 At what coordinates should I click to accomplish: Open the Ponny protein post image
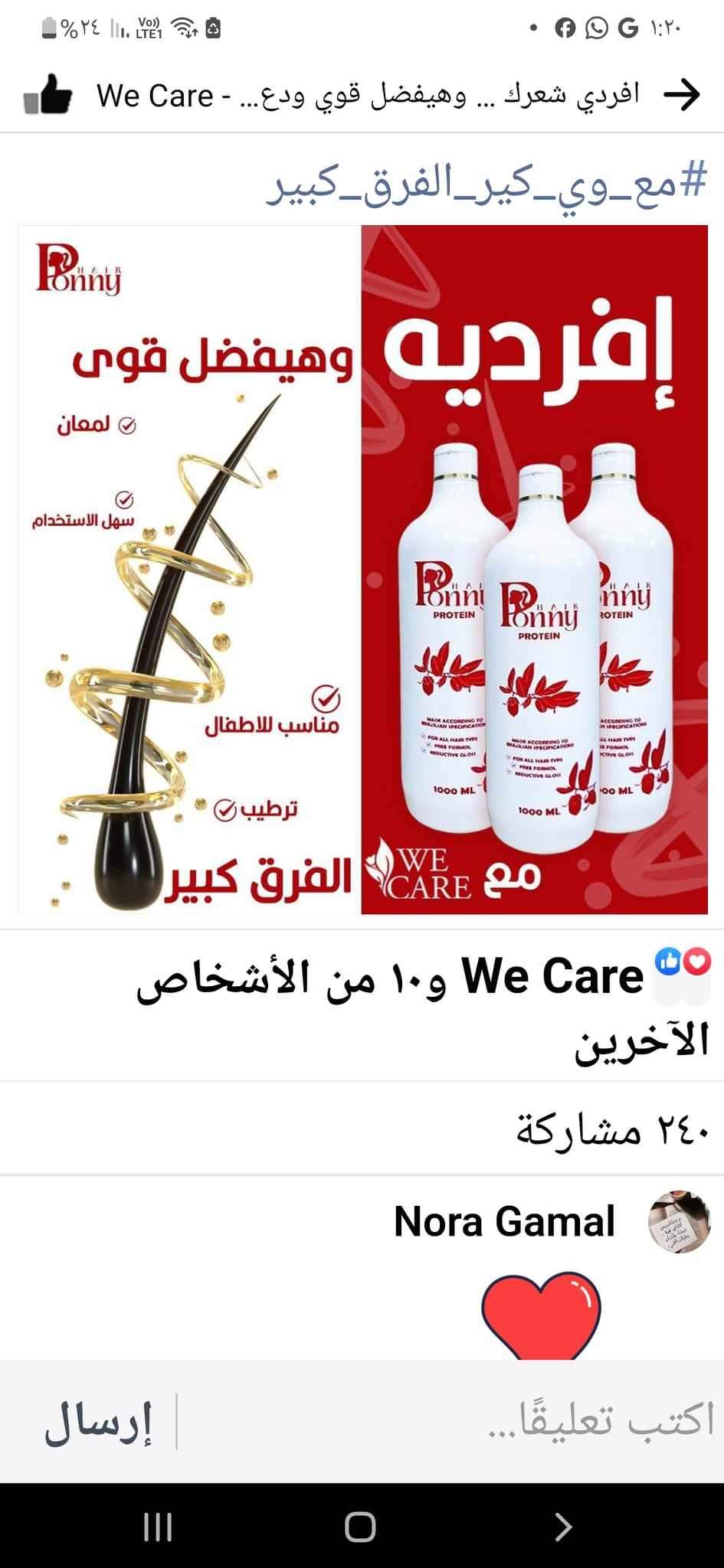click(362, 570)
